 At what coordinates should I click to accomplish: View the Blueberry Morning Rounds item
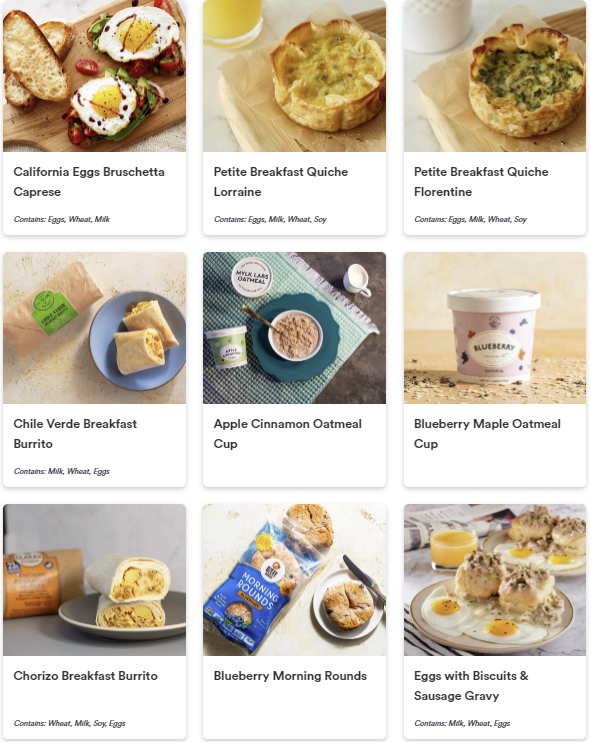[294, 621]
